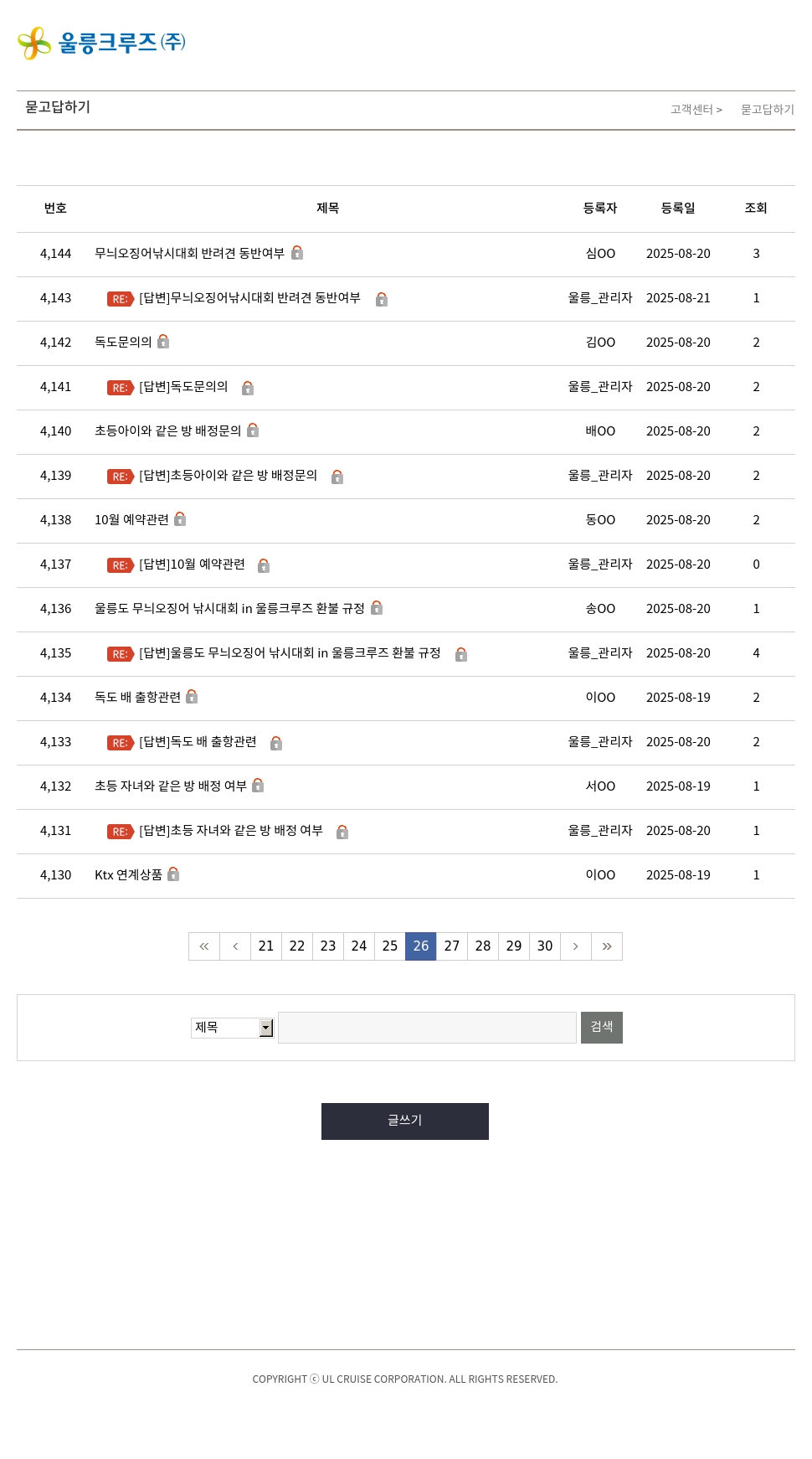Jump to page 30

click(x=545, y=946)
